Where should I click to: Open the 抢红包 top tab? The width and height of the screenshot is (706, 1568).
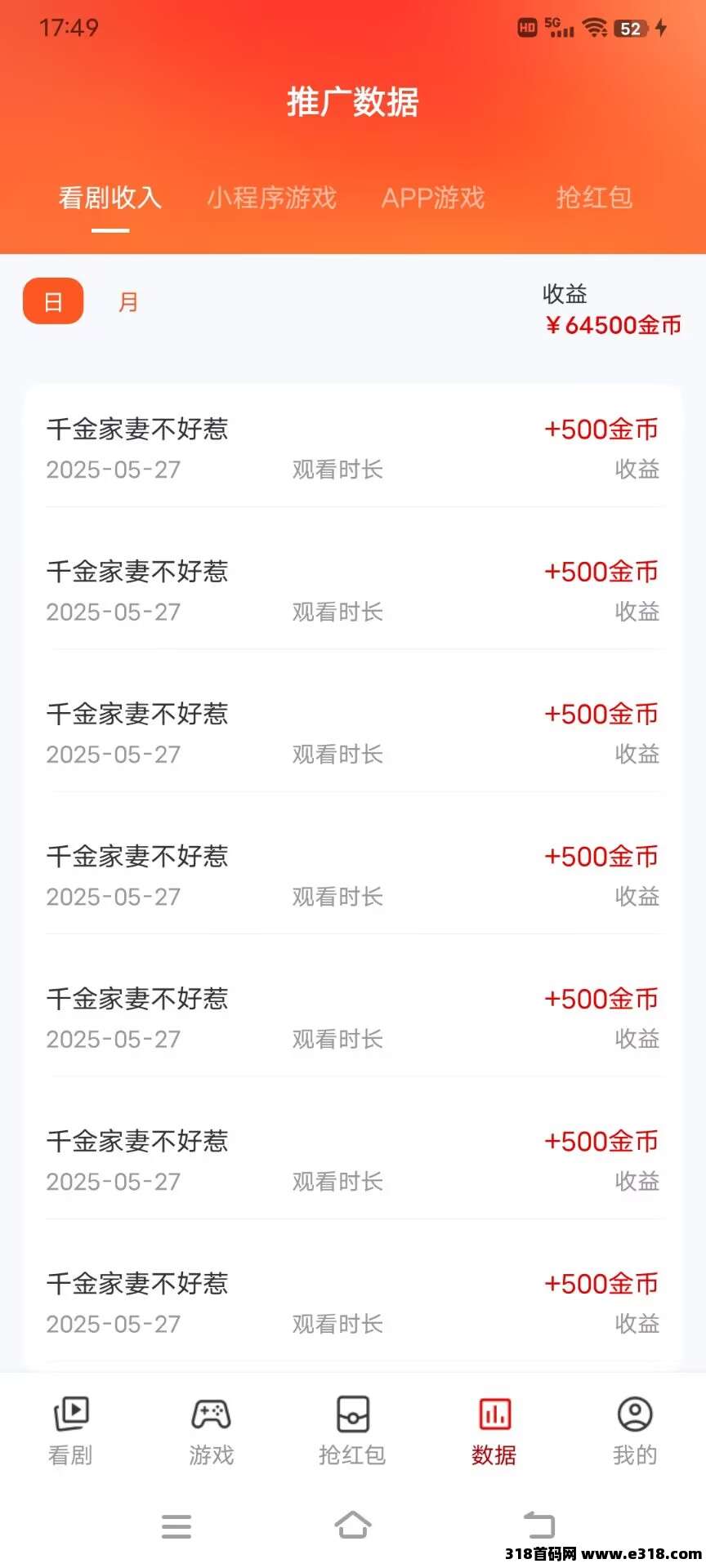pyautogui.click(x=594, y=198)
